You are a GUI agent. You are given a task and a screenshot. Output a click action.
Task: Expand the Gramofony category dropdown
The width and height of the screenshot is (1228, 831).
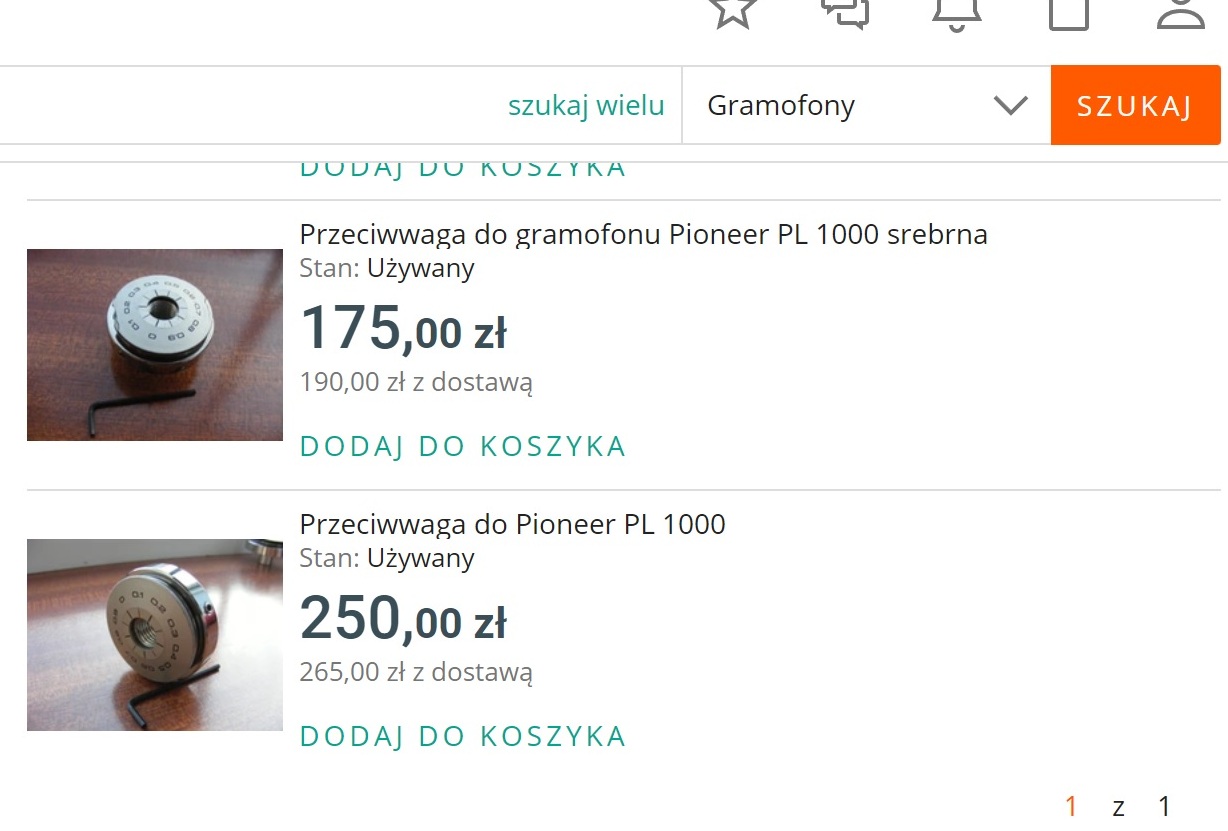pyautogui.click(x=866, y=105)
